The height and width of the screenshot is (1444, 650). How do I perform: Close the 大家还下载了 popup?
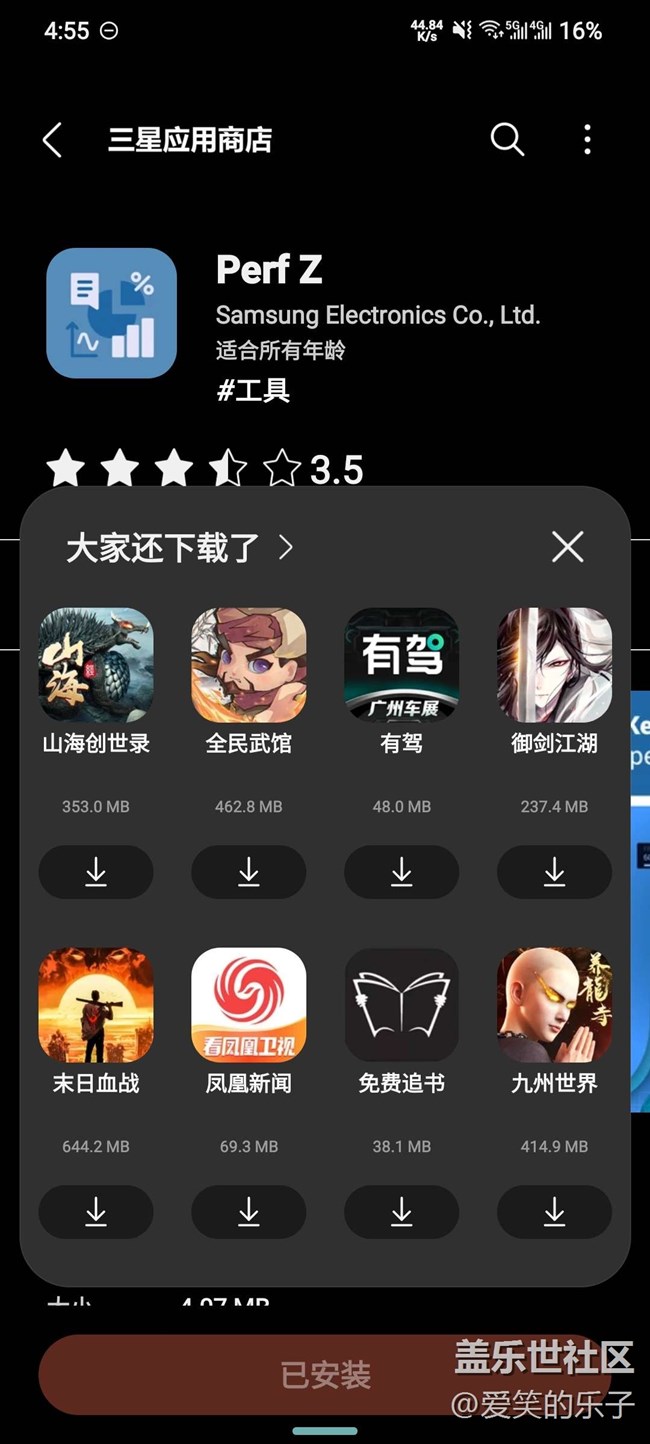point(567,547)
